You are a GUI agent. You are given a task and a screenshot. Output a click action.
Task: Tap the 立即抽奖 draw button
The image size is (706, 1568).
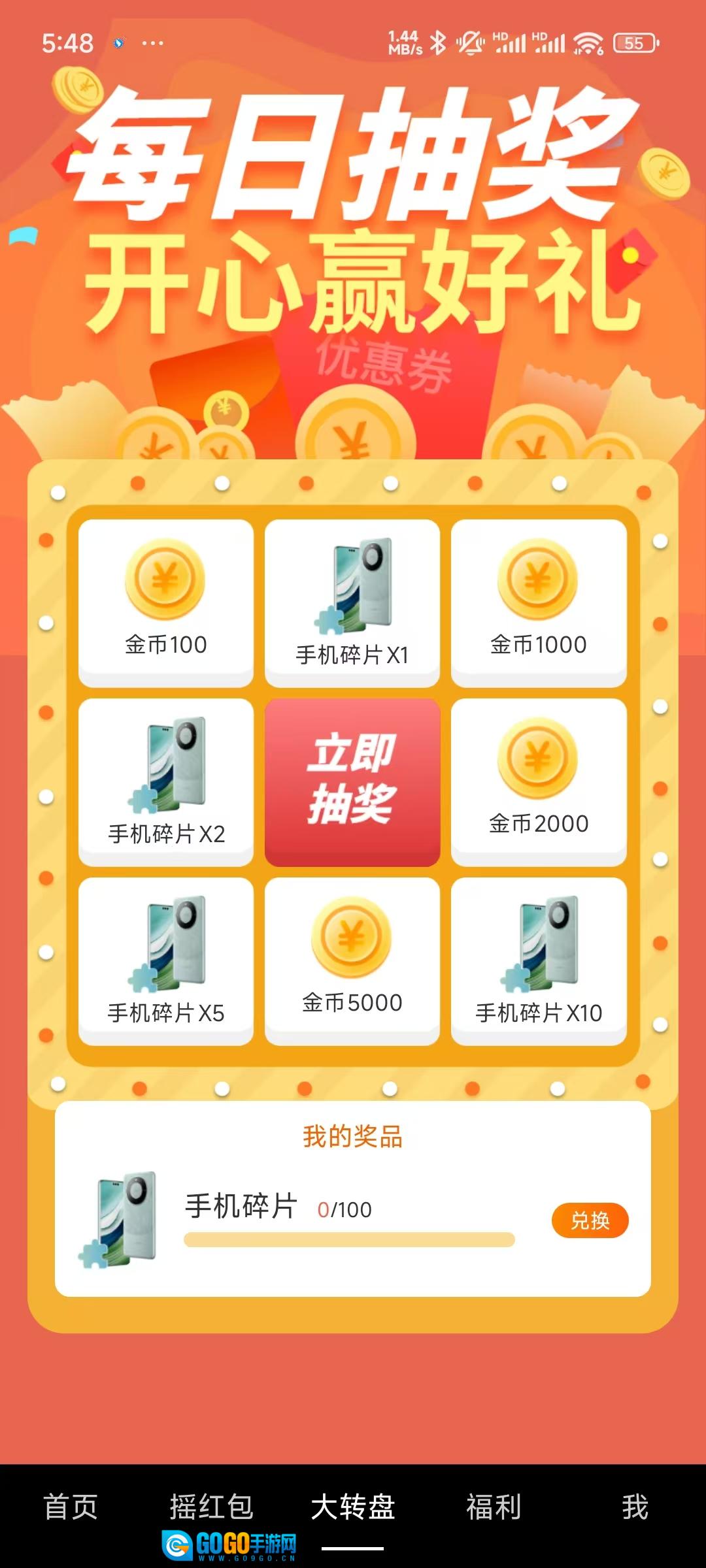[x=352, y=781]
